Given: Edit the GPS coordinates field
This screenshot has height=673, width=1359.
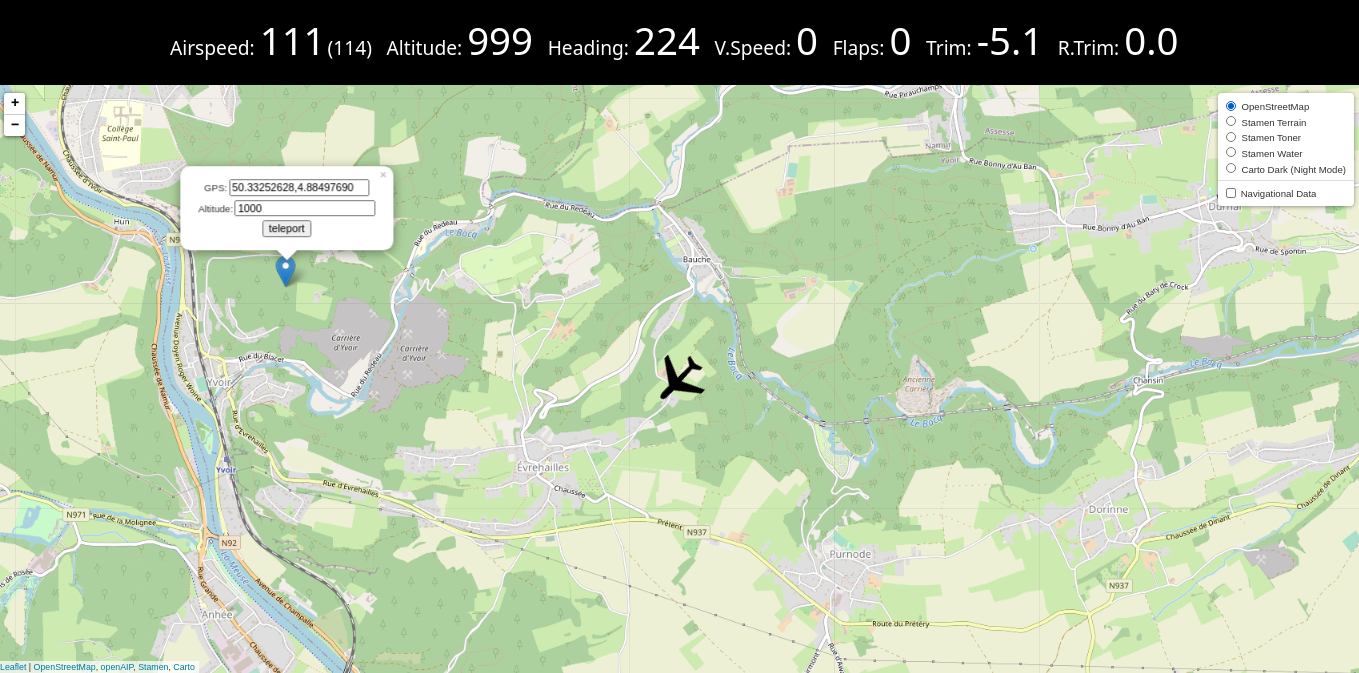Looking at the screenshot, I should (x=299, y=187).
